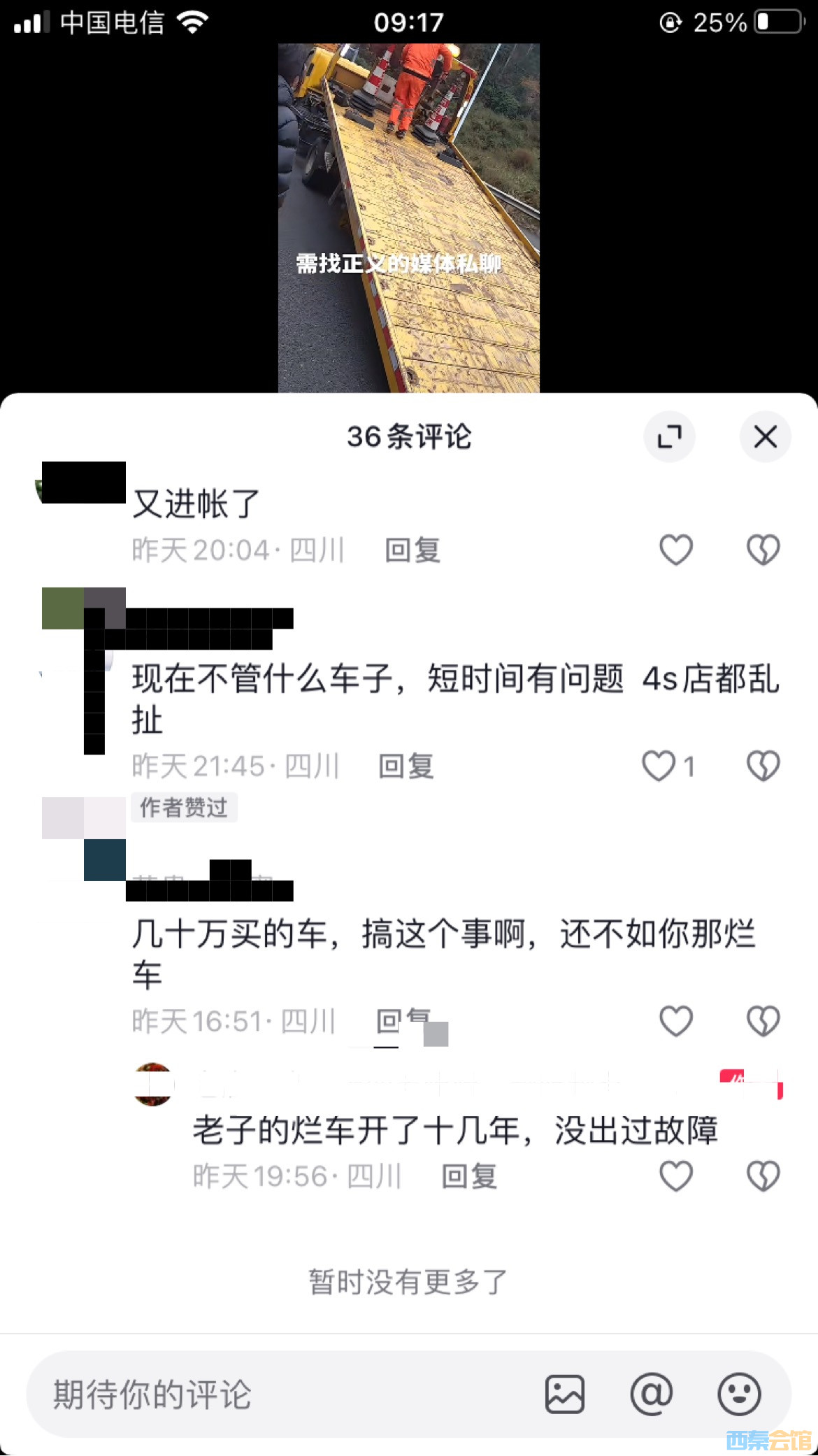Viewport: 818px width, 1456px height.
Task: Mention someone with the @ icon
Action: (x=651, y=1394)
